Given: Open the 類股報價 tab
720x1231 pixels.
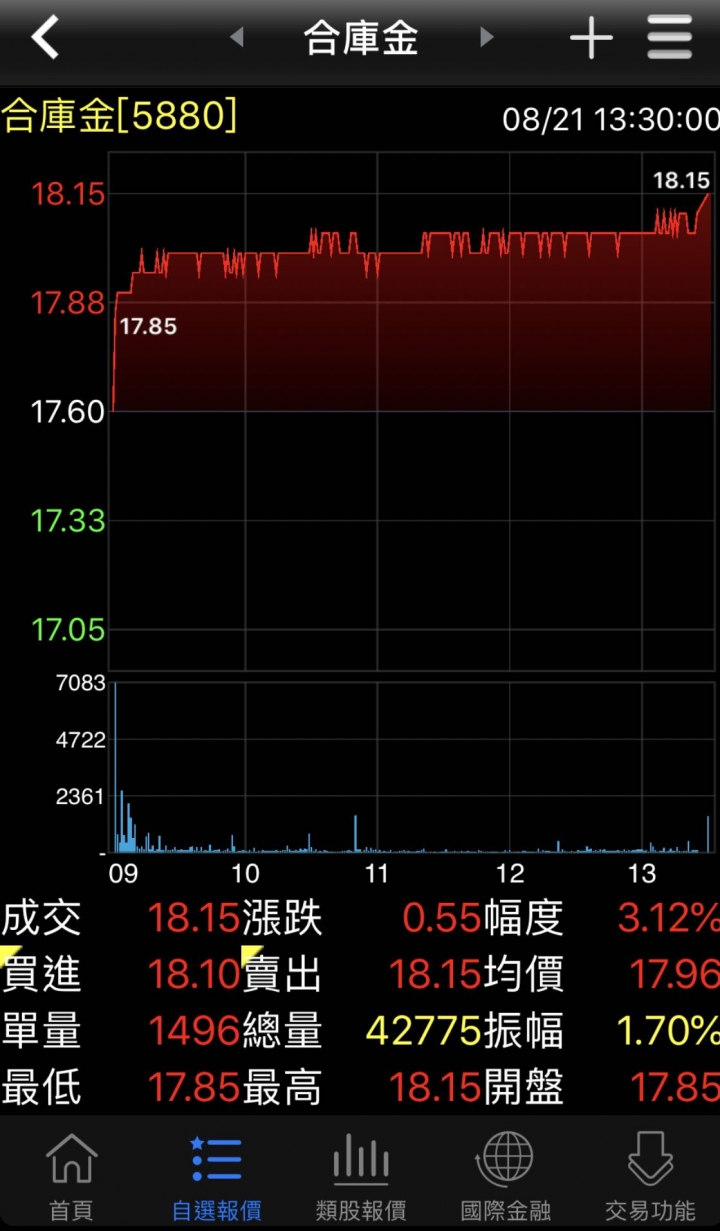Looking at the screenshot, I should (360, 1176).
